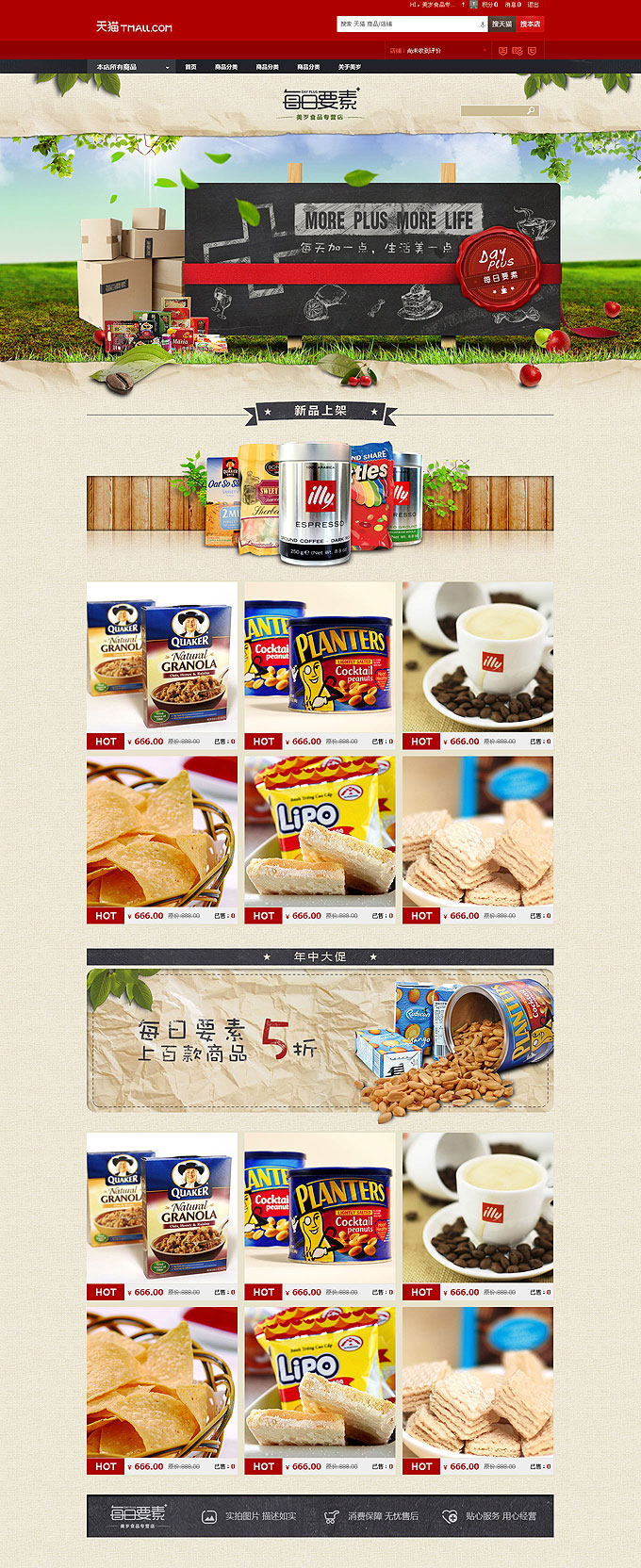Open the potato chips card under 年中大促

tap(161, 1382)
